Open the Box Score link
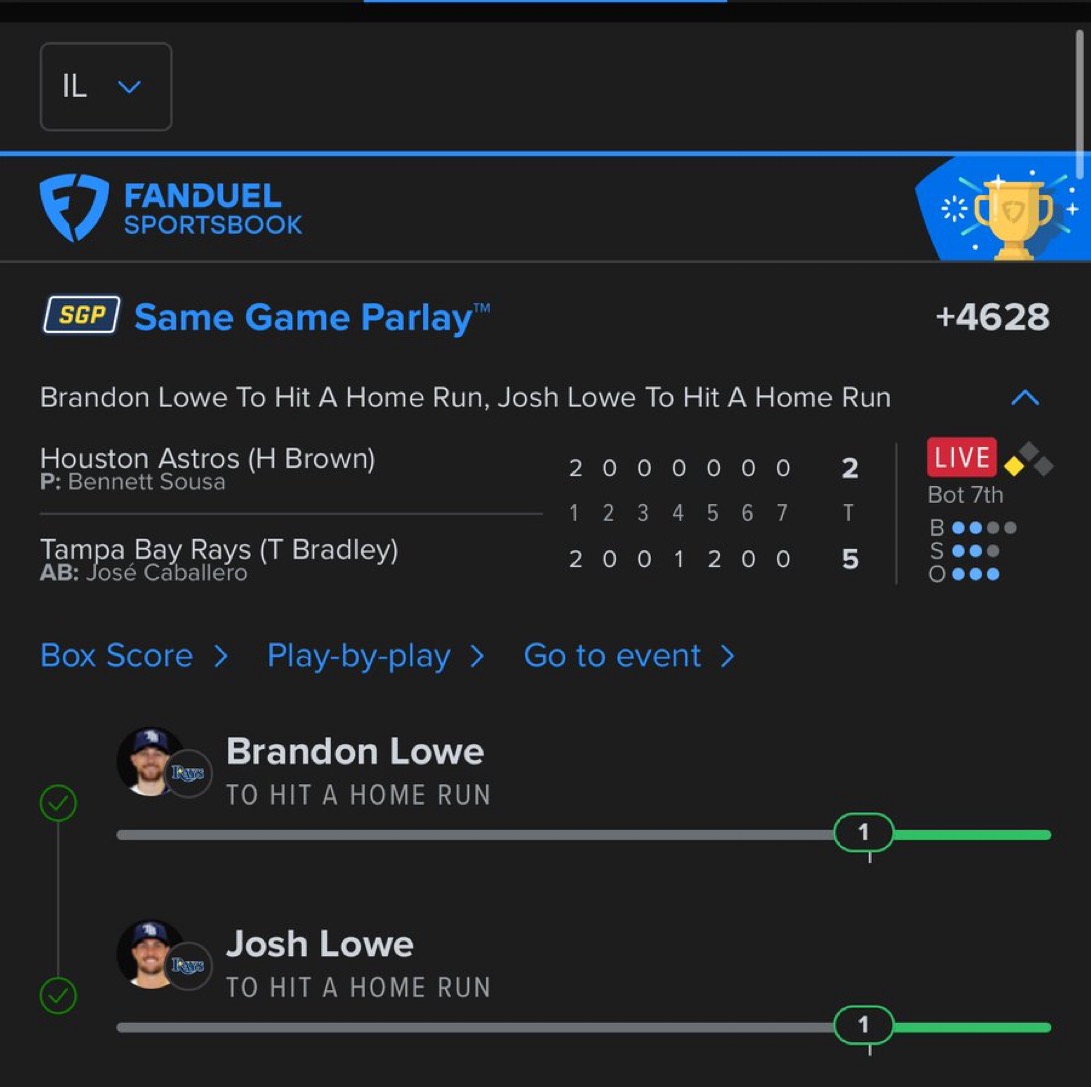The width and height of the screenshot is (1091, 1087). pos(134,656)
